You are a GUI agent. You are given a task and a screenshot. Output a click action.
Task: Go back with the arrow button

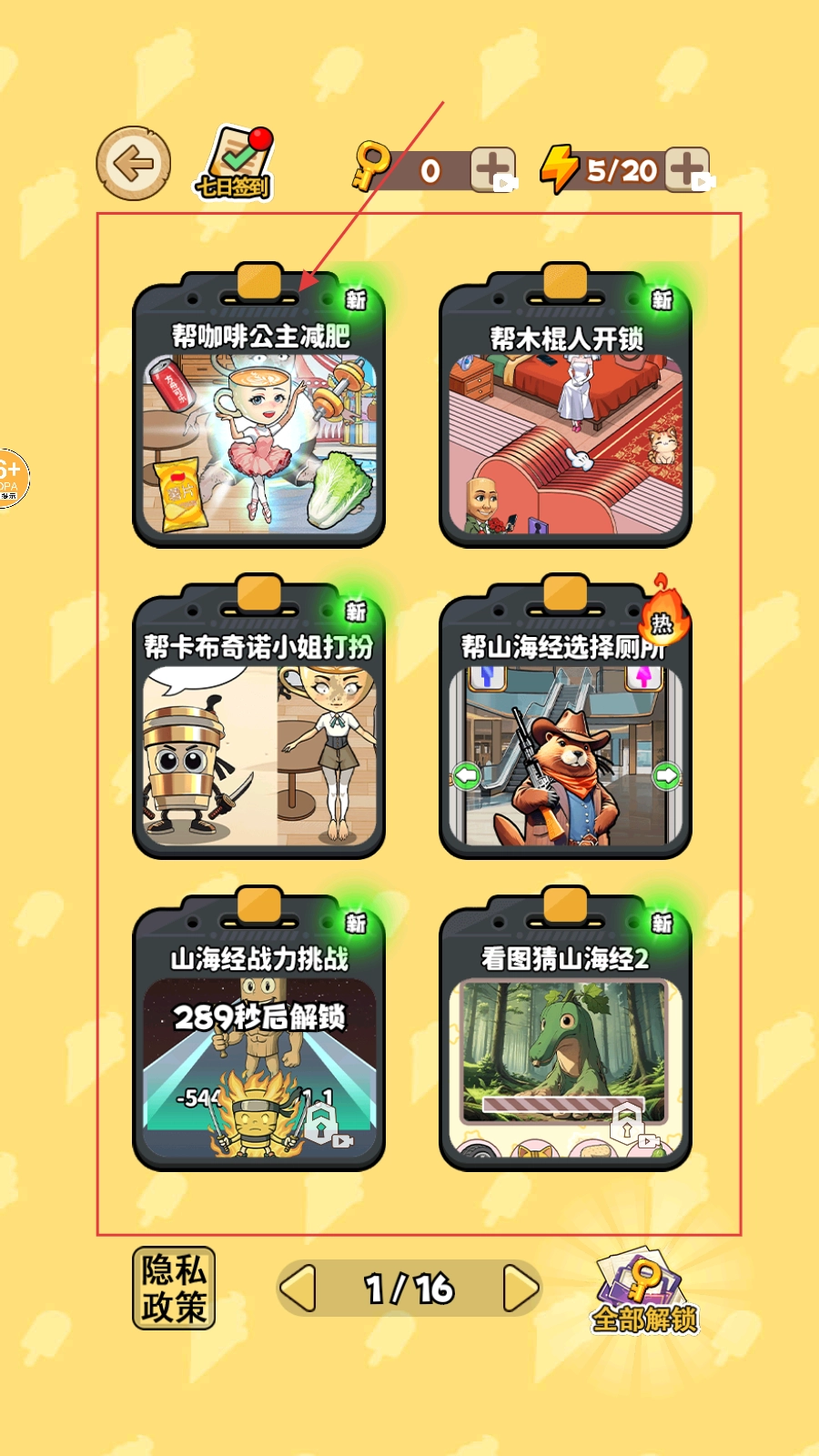coord(133,164)
